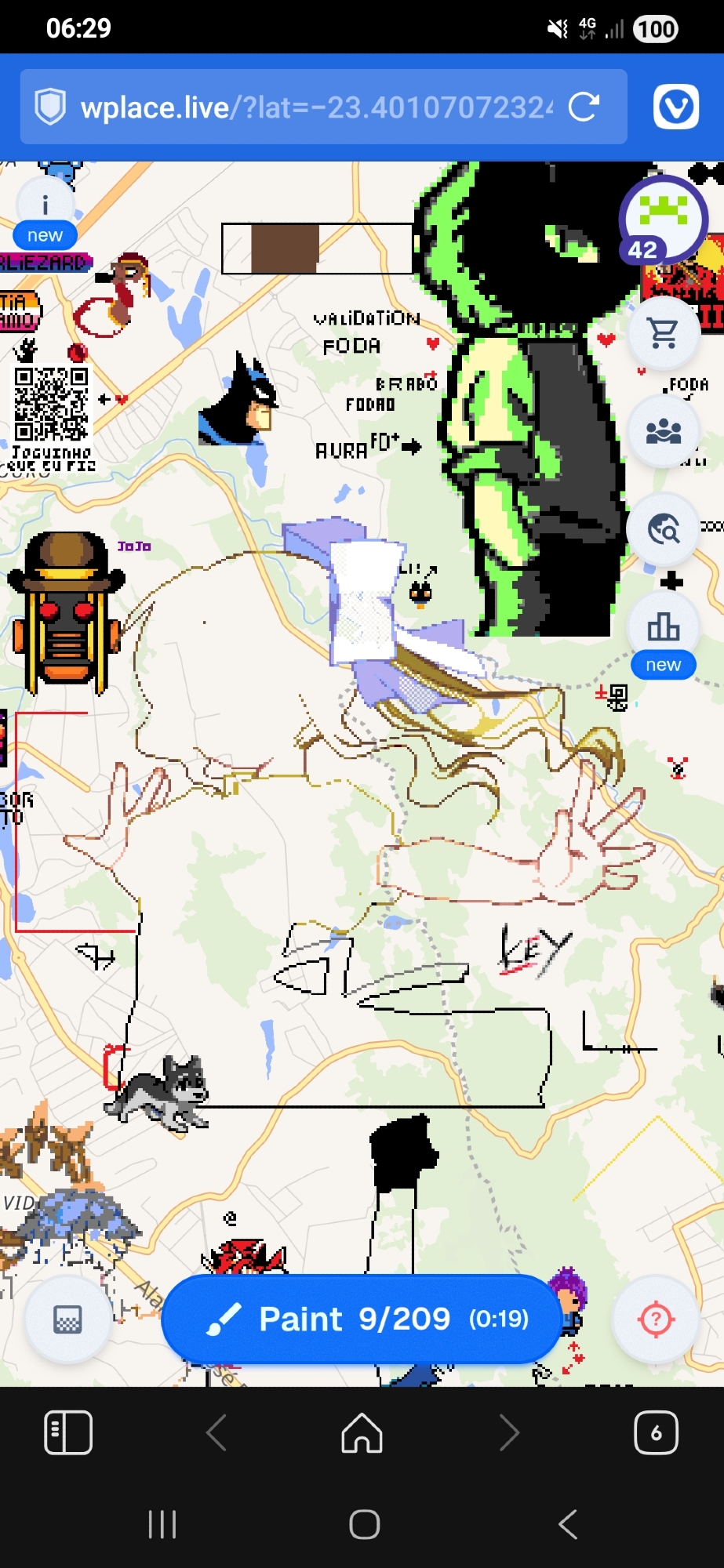Open the info button

click(x=45, y=206)
